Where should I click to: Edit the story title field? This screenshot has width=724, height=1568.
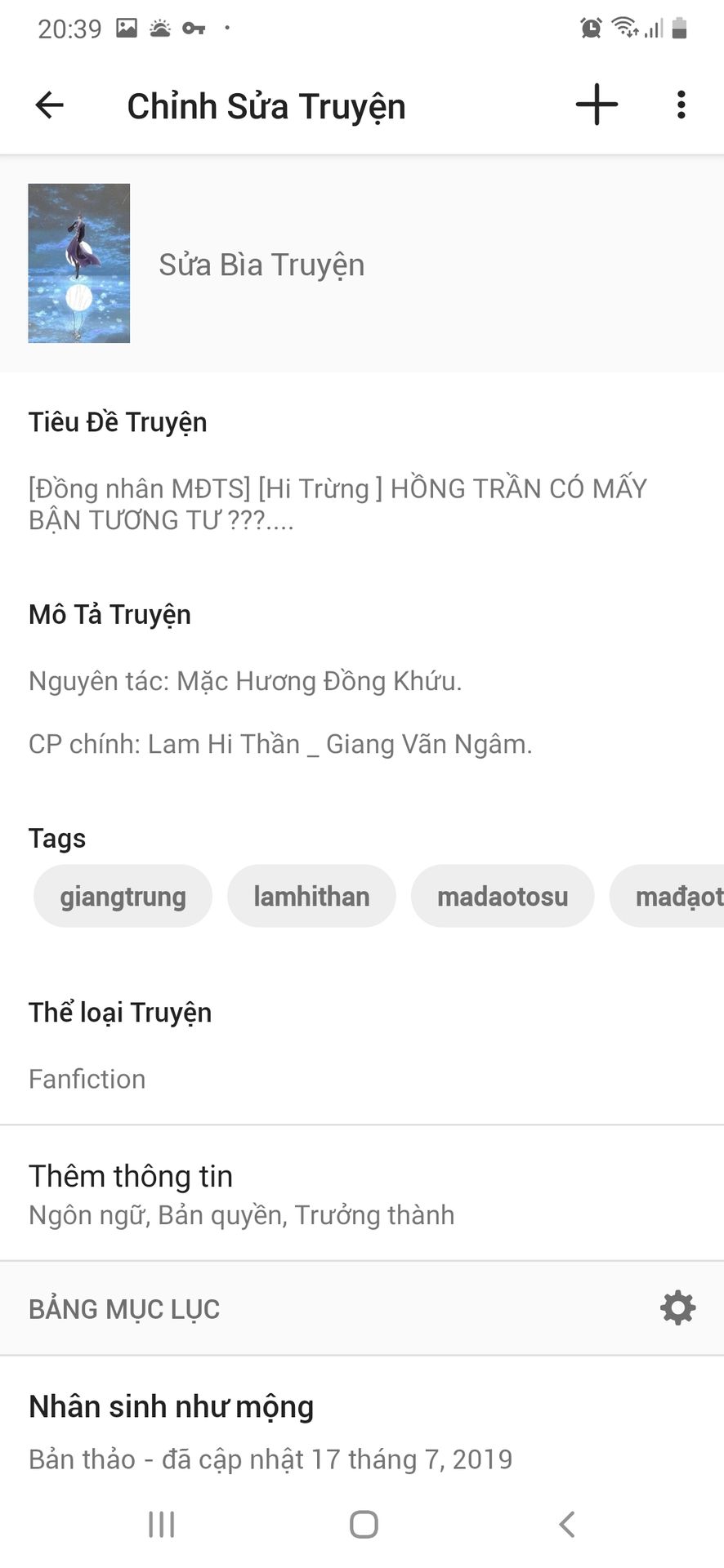point(337,504)
